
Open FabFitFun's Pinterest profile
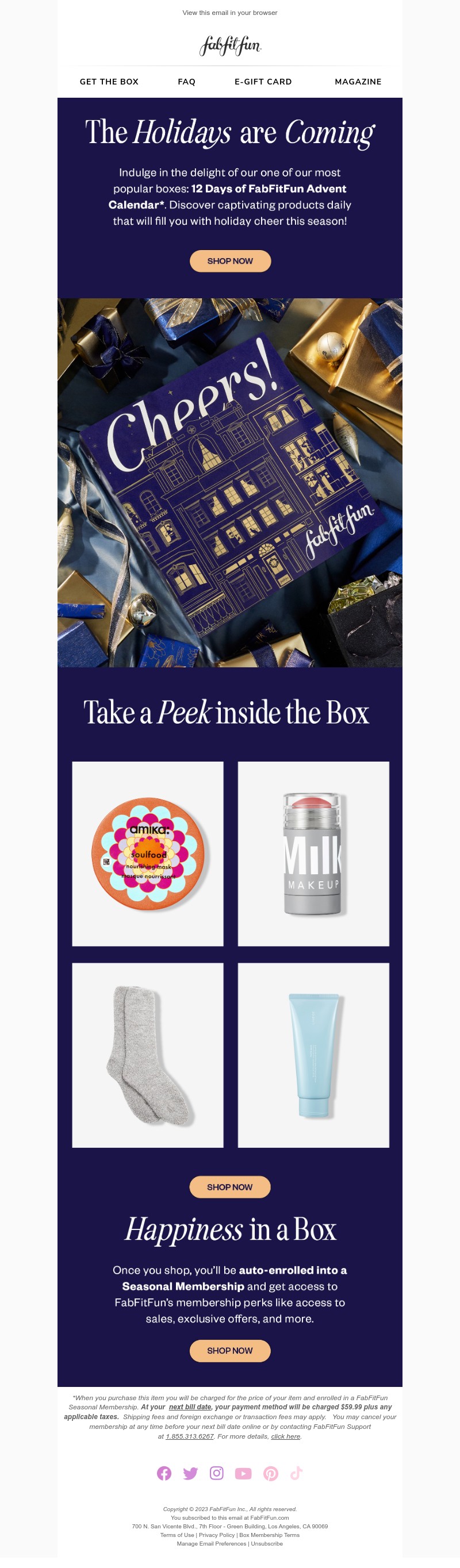point(270,1473)
